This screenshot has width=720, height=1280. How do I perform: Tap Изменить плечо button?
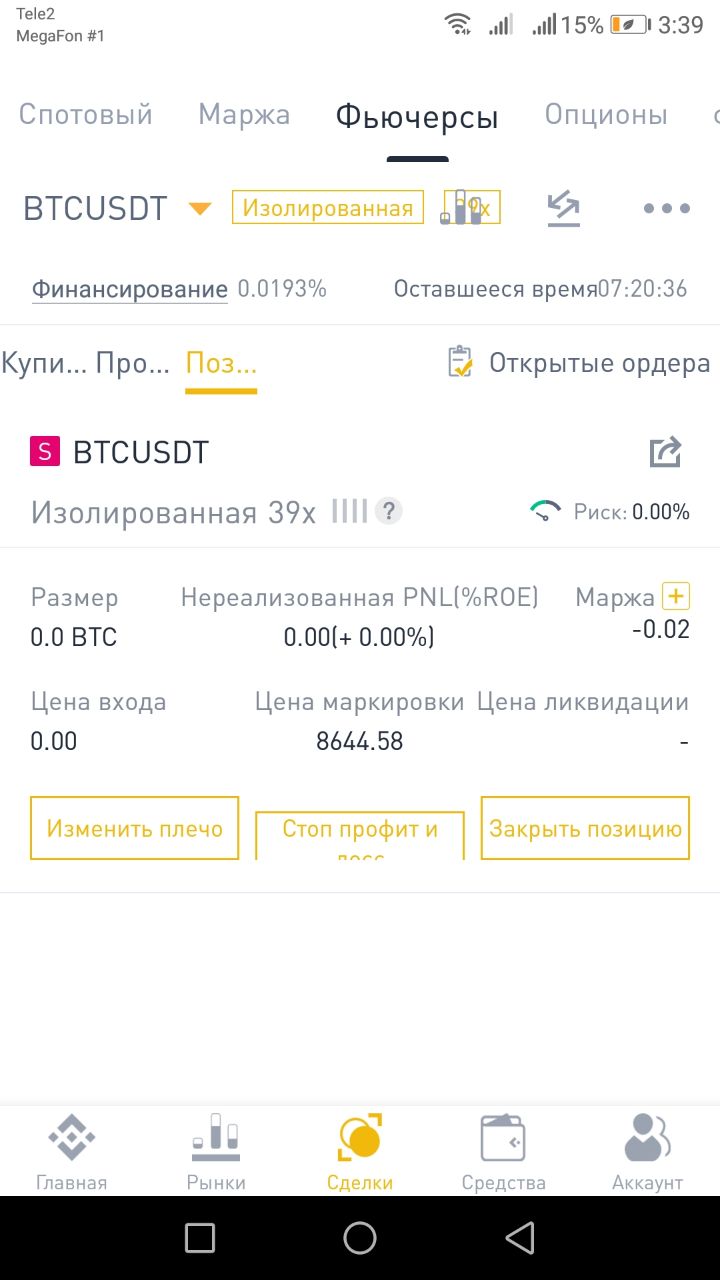135,828
